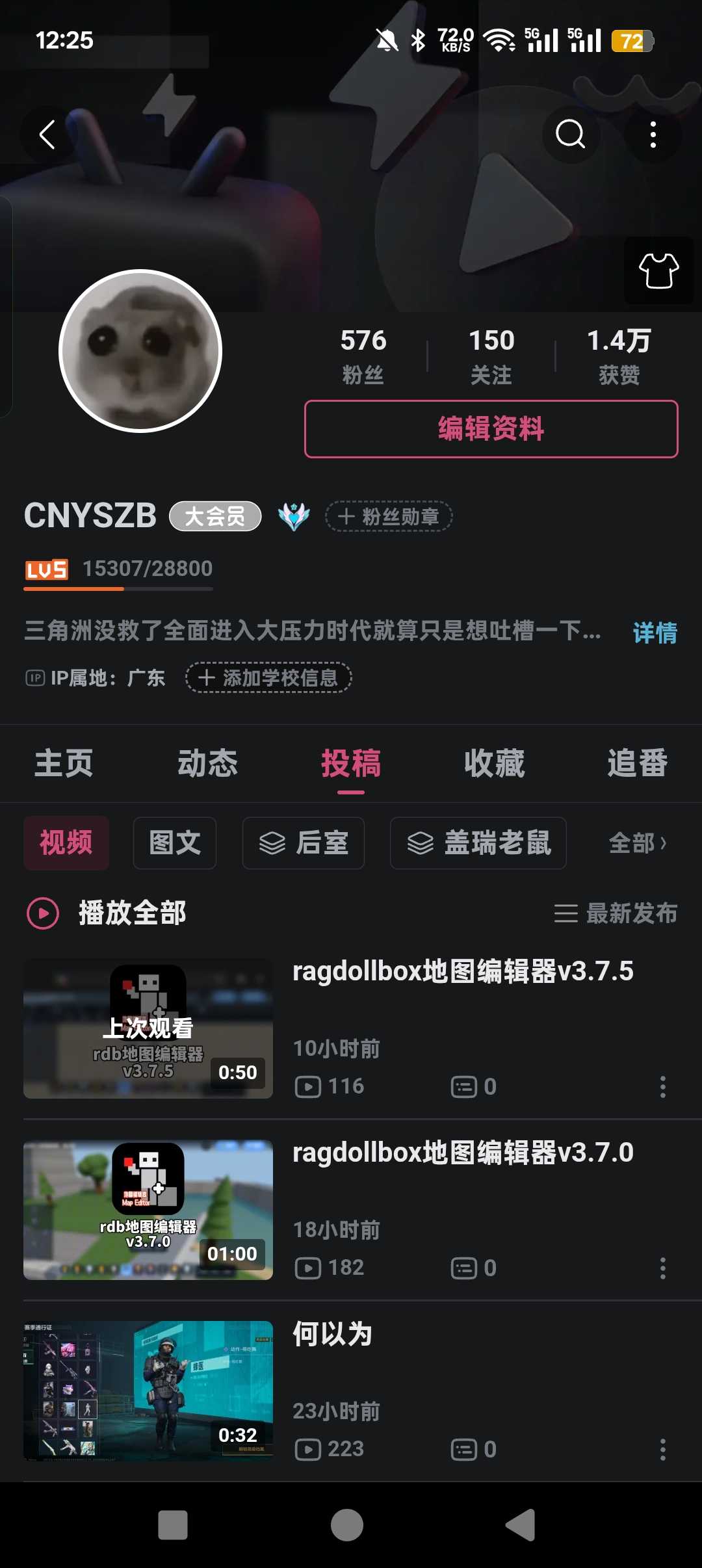702x1568 pixels.
Task: Add a 粉丝勋章 fan badge
Action: click(389, 517)
